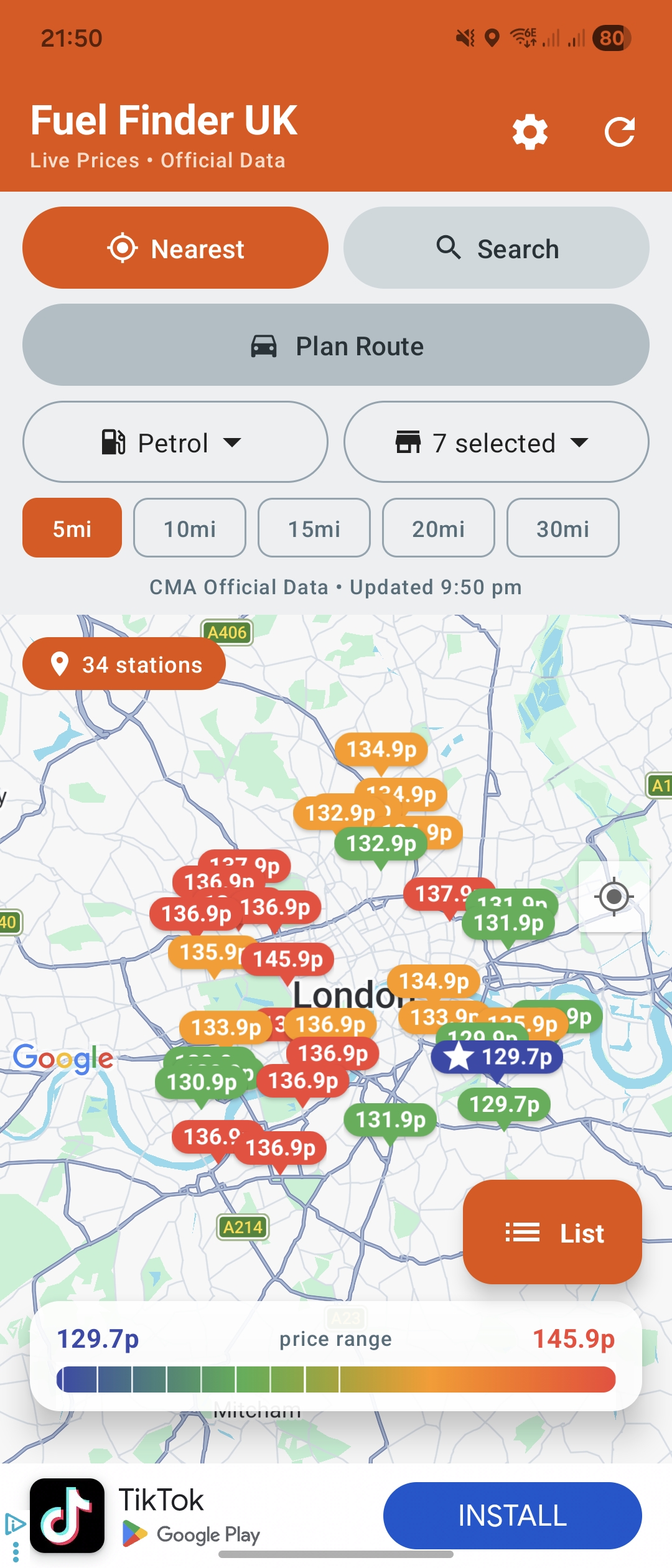Tap the car icon on Plan Route

264,345
